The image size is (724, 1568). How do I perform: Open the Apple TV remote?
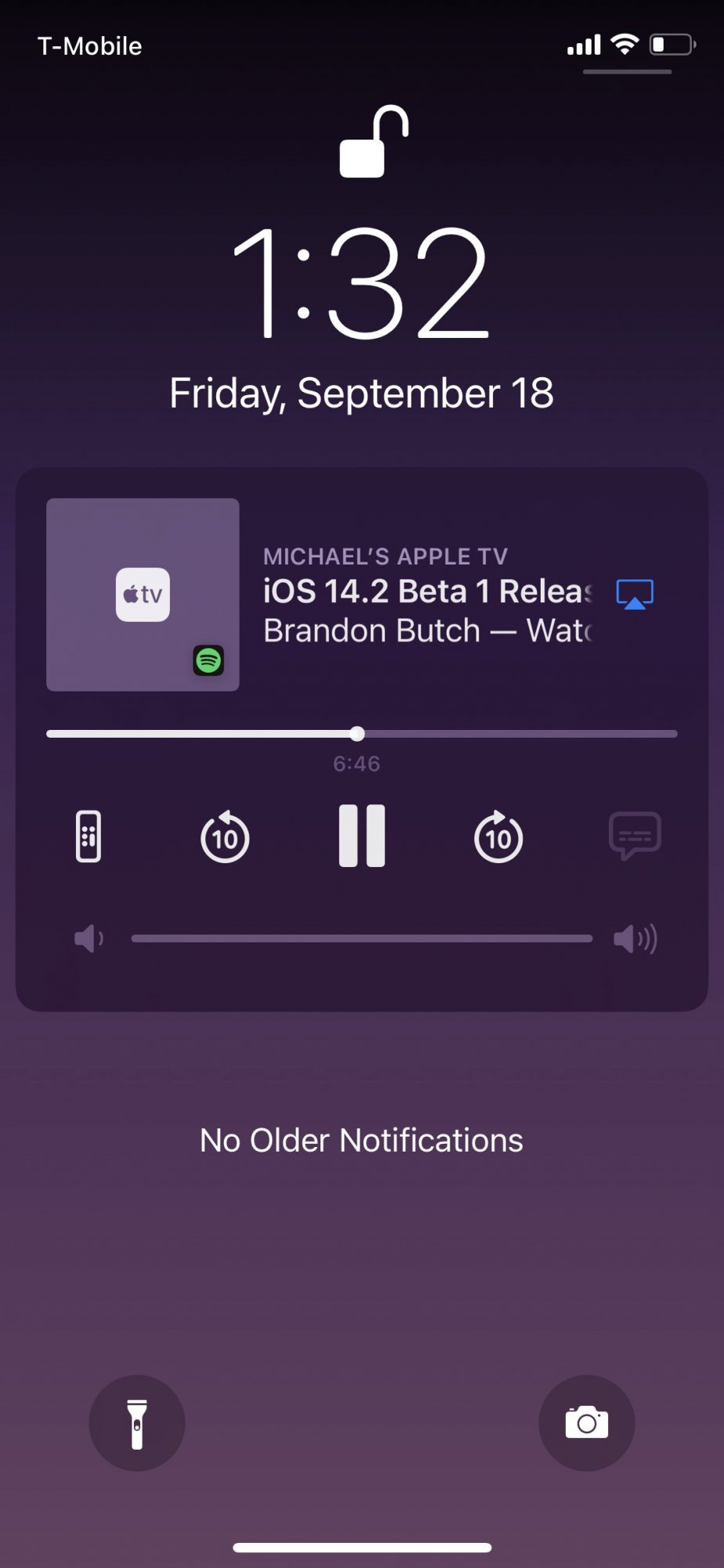[89, 837]
